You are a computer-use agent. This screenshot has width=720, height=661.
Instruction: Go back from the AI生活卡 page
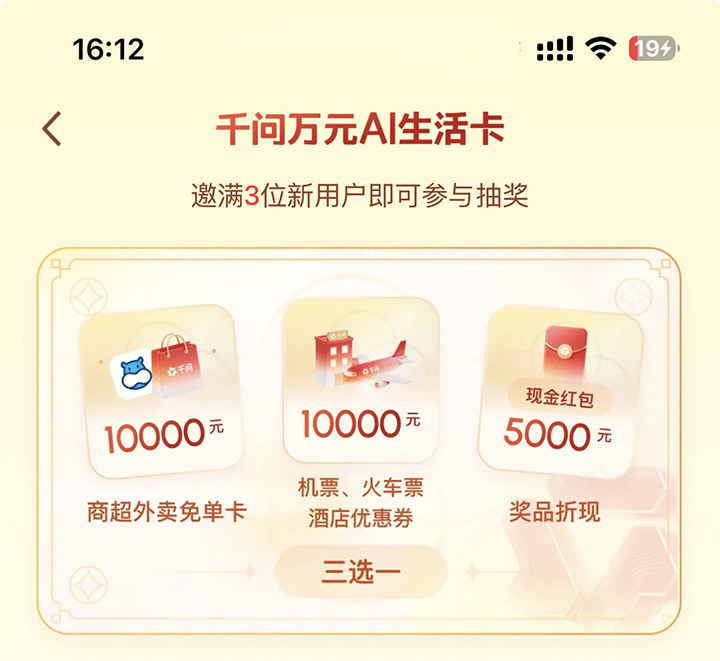(52, 130)
